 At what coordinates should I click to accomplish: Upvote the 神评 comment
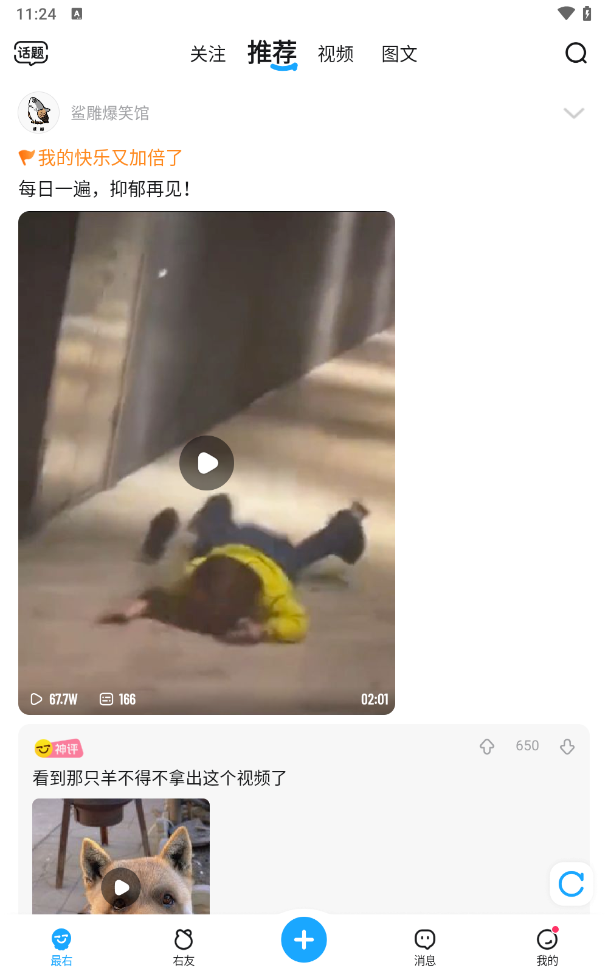[487, 746]
